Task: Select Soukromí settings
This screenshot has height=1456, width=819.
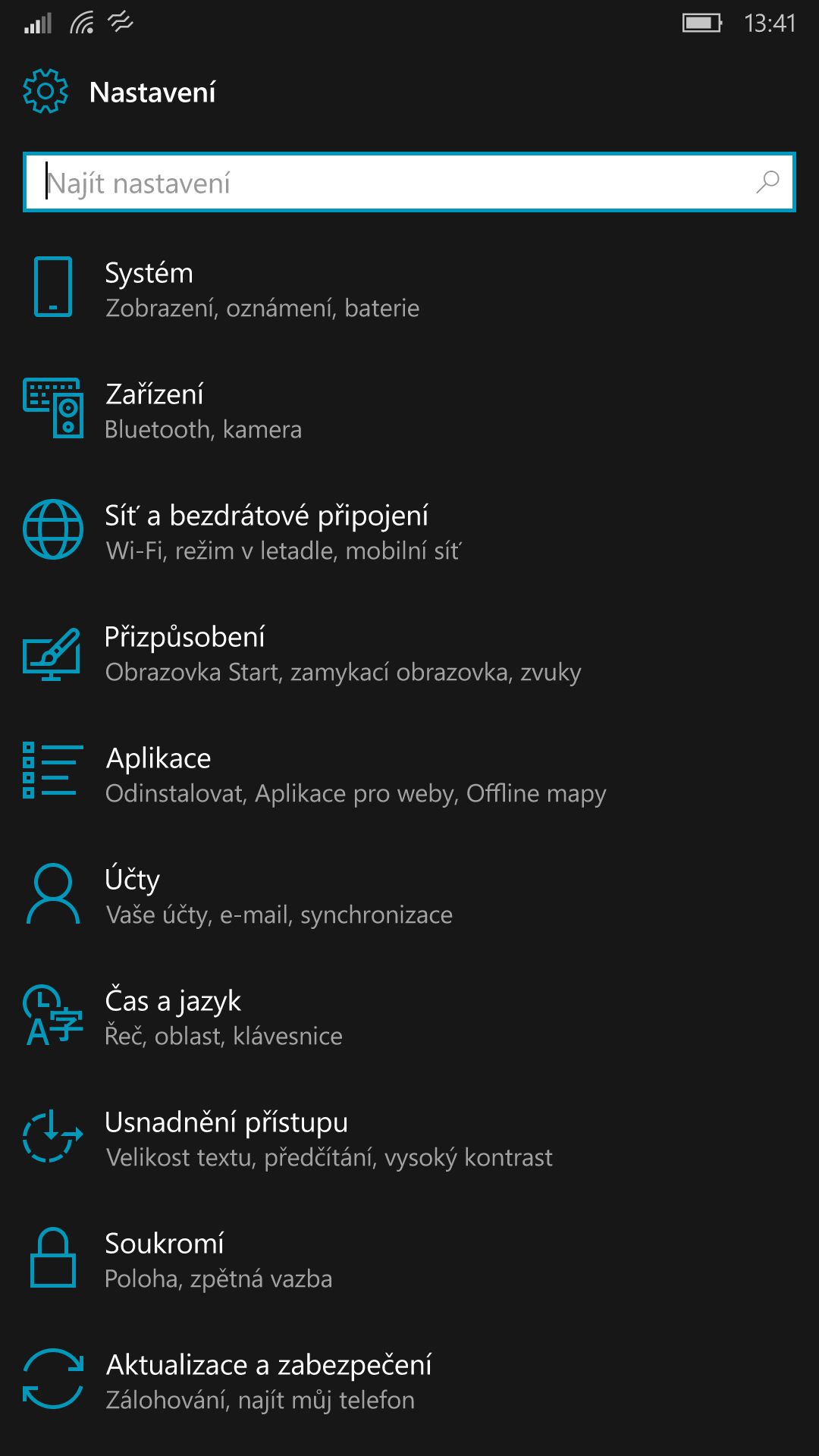Action: [x=218, y=1260]
